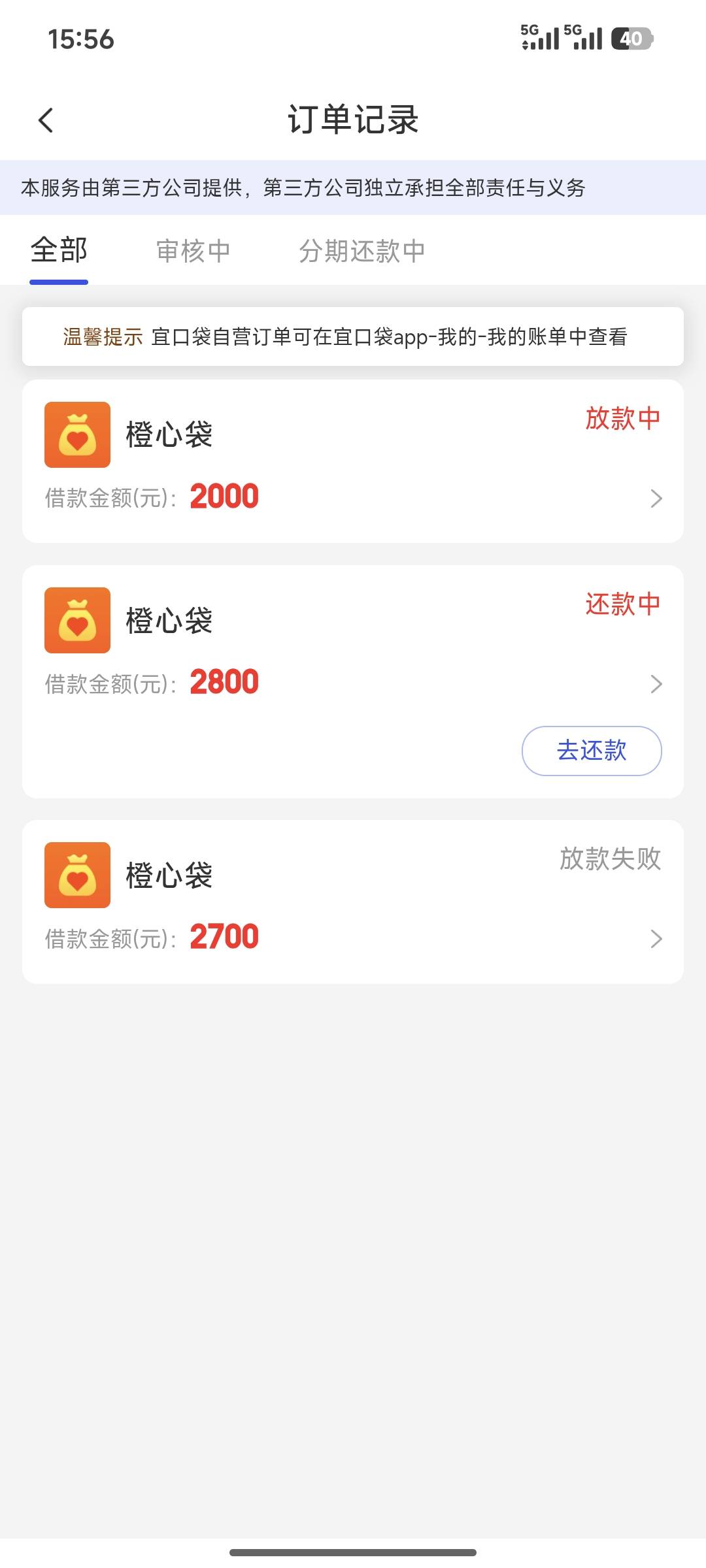Screen dimensions: 706x1568
Task: Go back from 订单记录 page
Action: pos(46,120)
